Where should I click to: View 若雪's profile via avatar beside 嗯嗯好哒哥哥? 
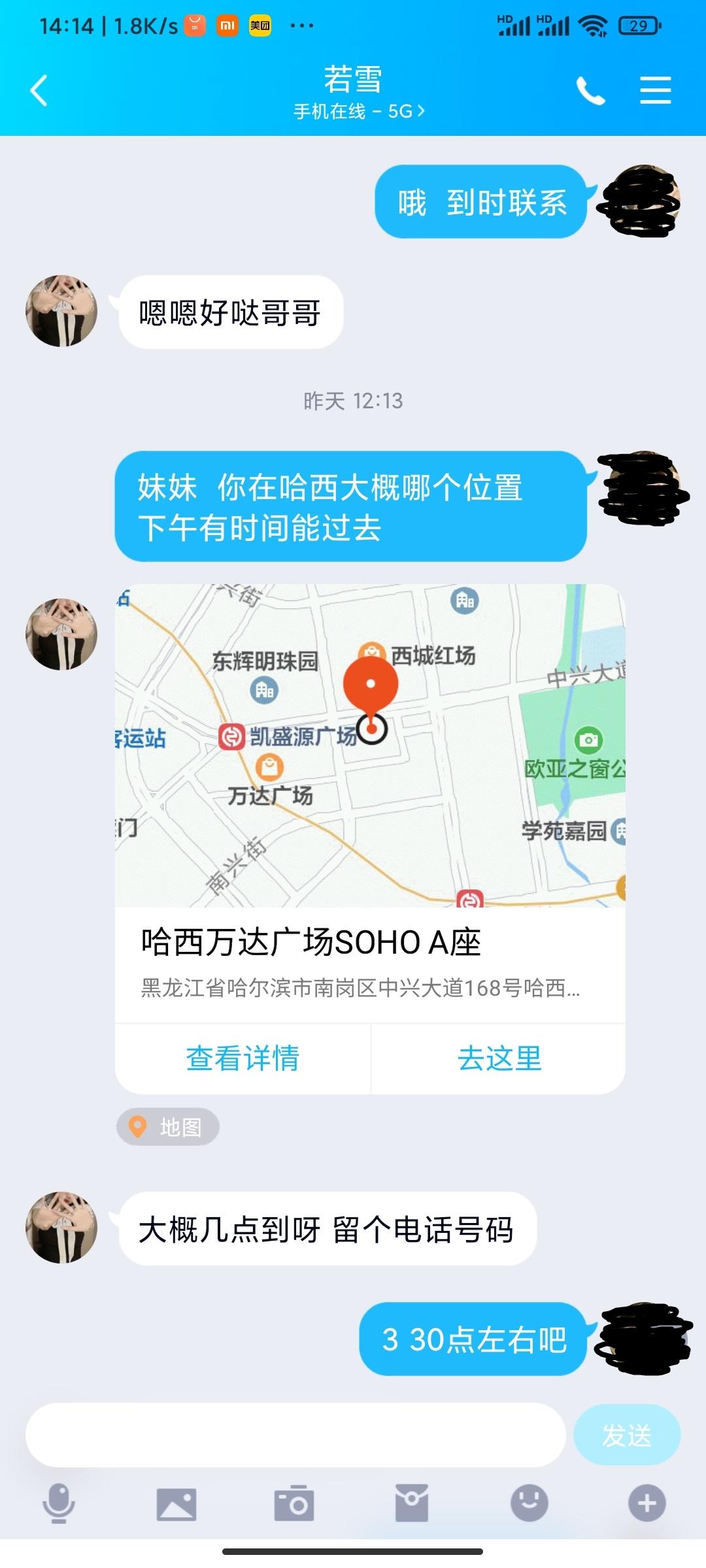coord(61,311)
